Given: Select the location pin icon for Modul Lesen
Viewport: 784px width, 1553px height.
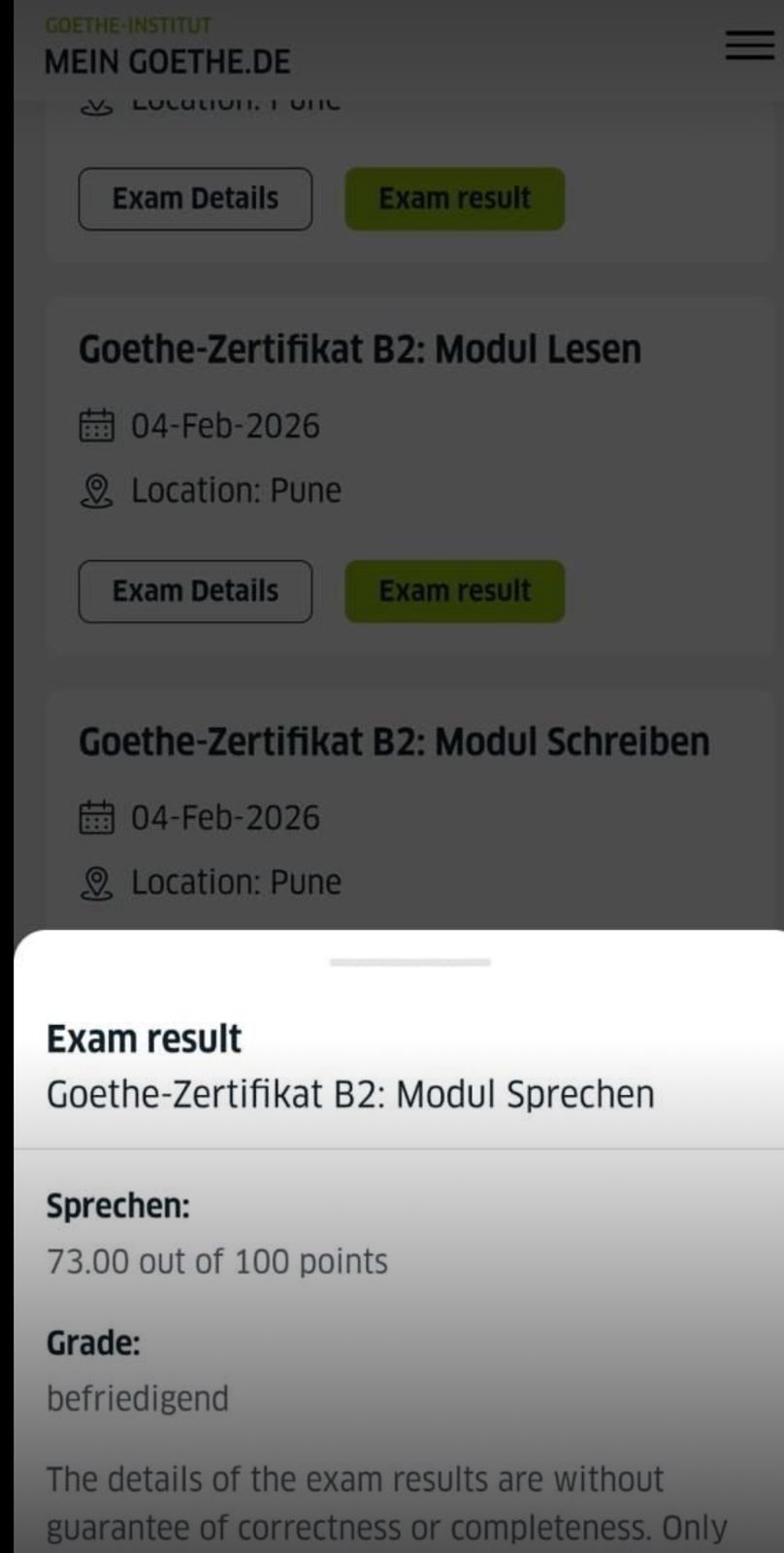Looking at the screenshot, I should [x=96, y=490].
